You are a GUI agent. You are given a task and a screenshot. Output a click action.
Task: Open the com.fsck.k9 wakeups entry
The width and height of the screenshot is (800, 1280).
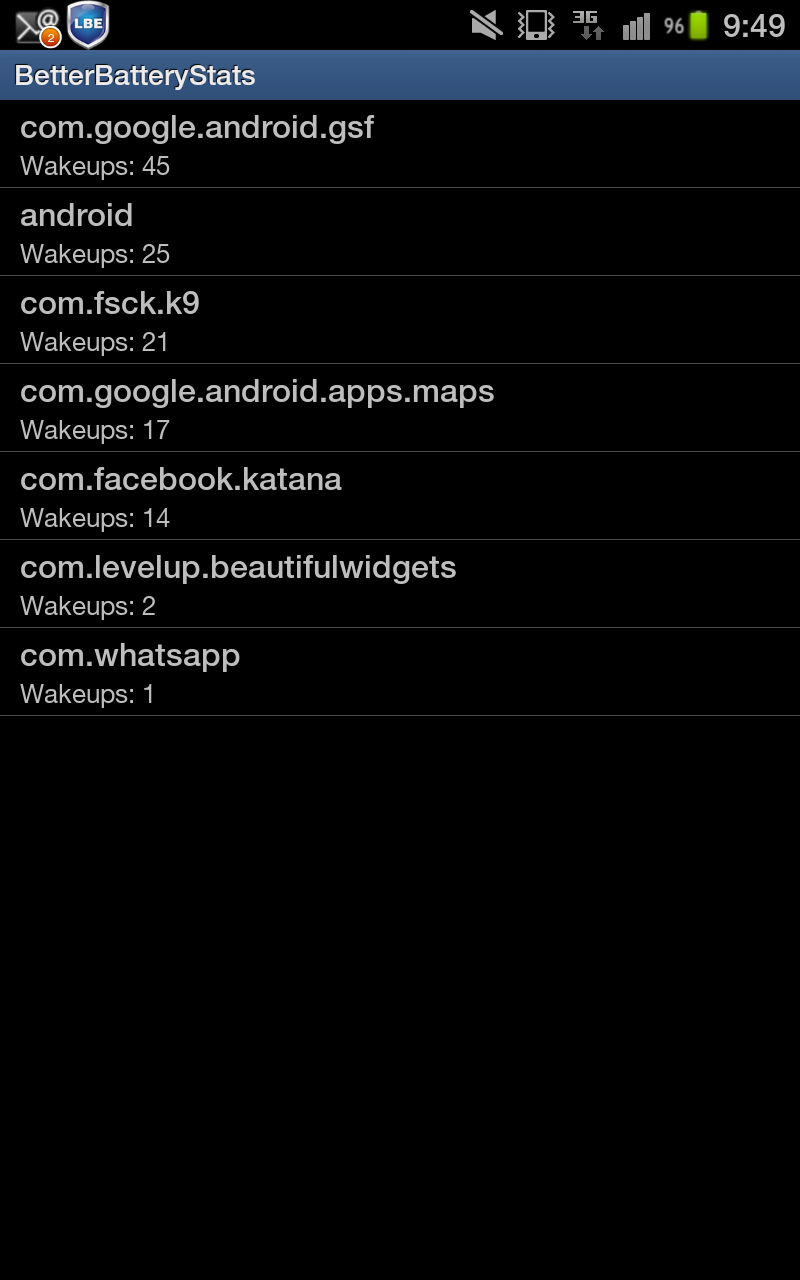(400, 320)
